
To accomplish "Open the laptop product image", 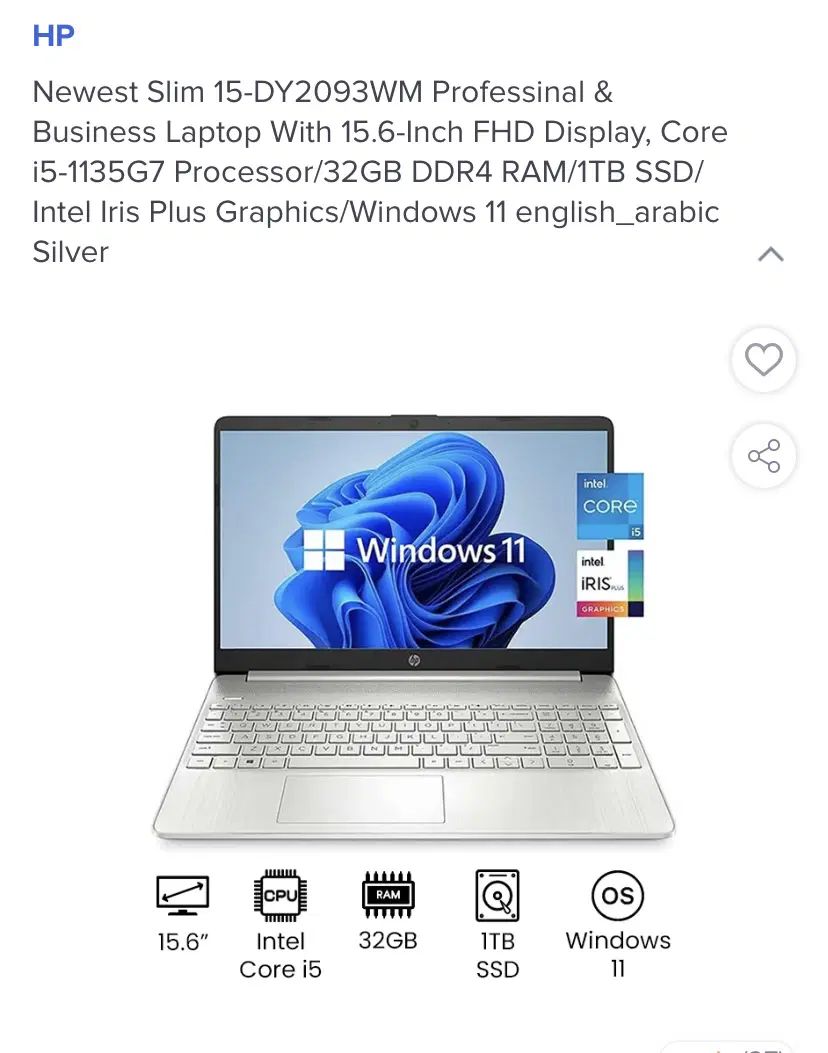I will (x=413, y=625).
